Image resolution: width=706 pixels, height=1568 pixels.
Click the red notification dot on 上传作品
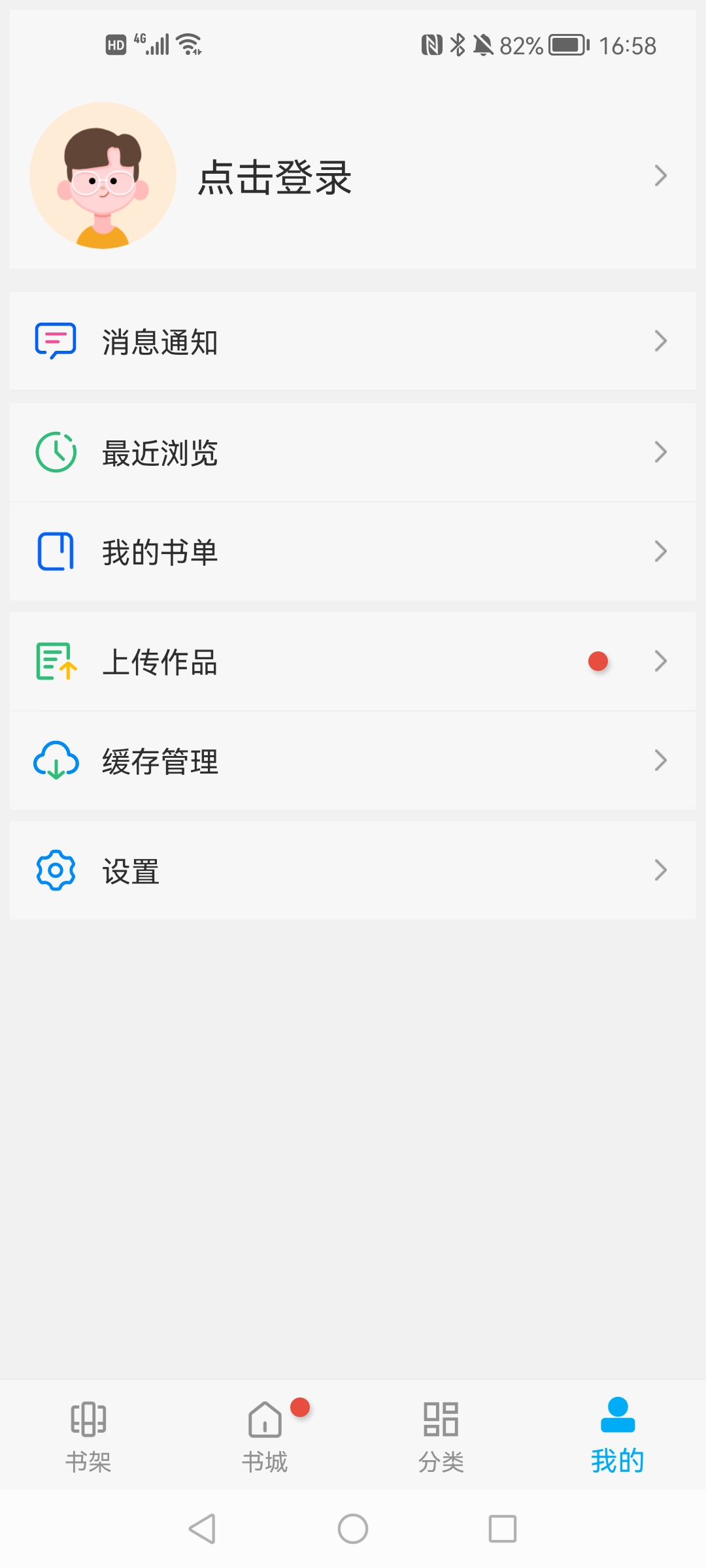click(598, 662)
